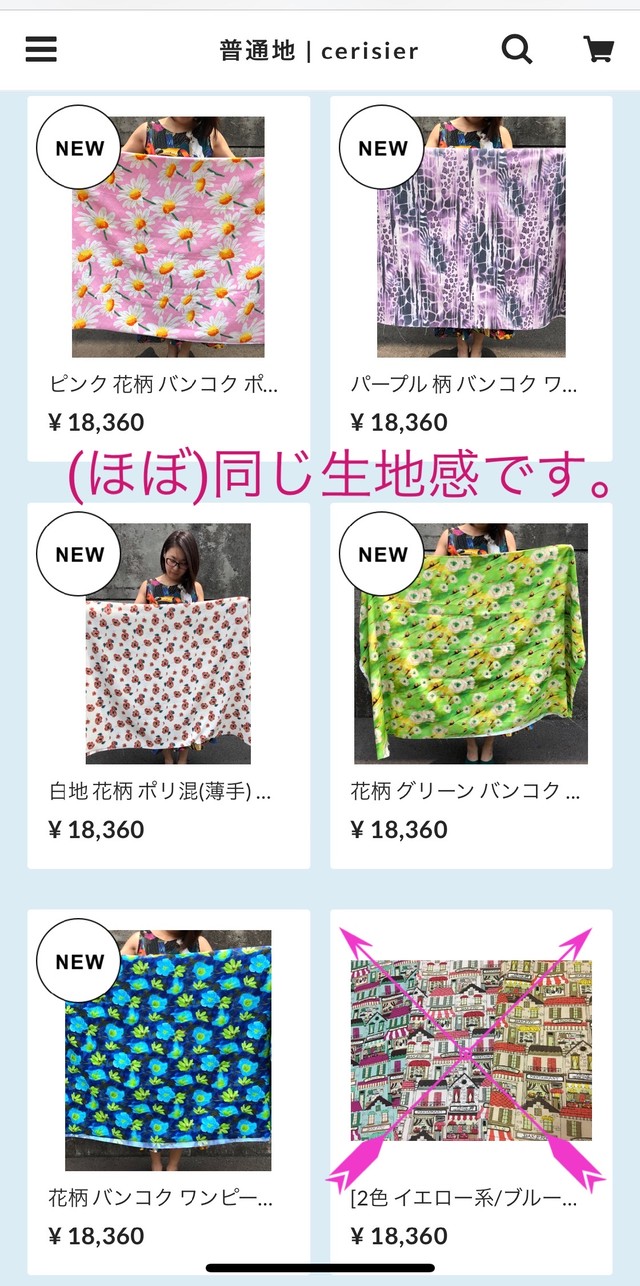Open the green floral Bangkok fabric
This screenshot has height=1286, width=640.
tap(471, 644)
